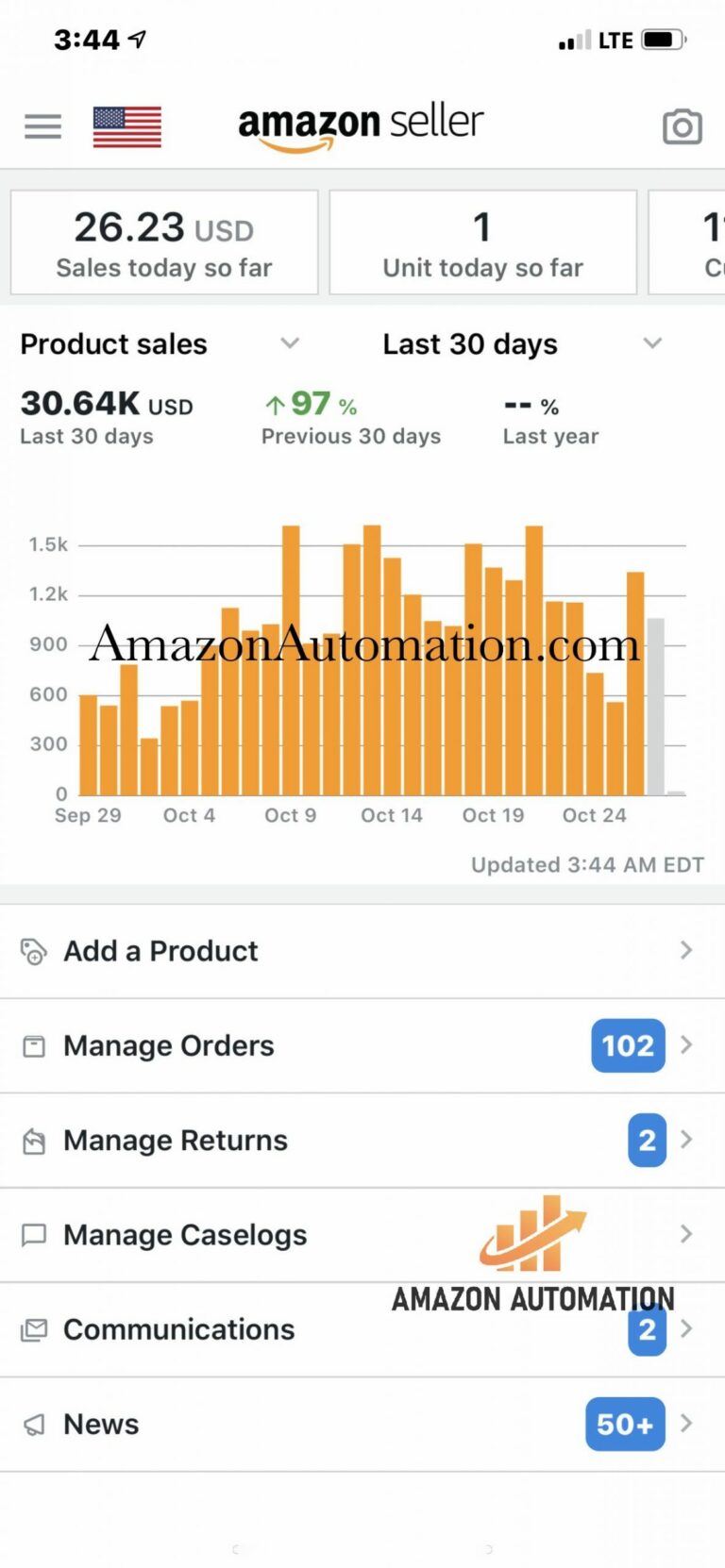Open the hamburger menu

[x=42, y=126]
